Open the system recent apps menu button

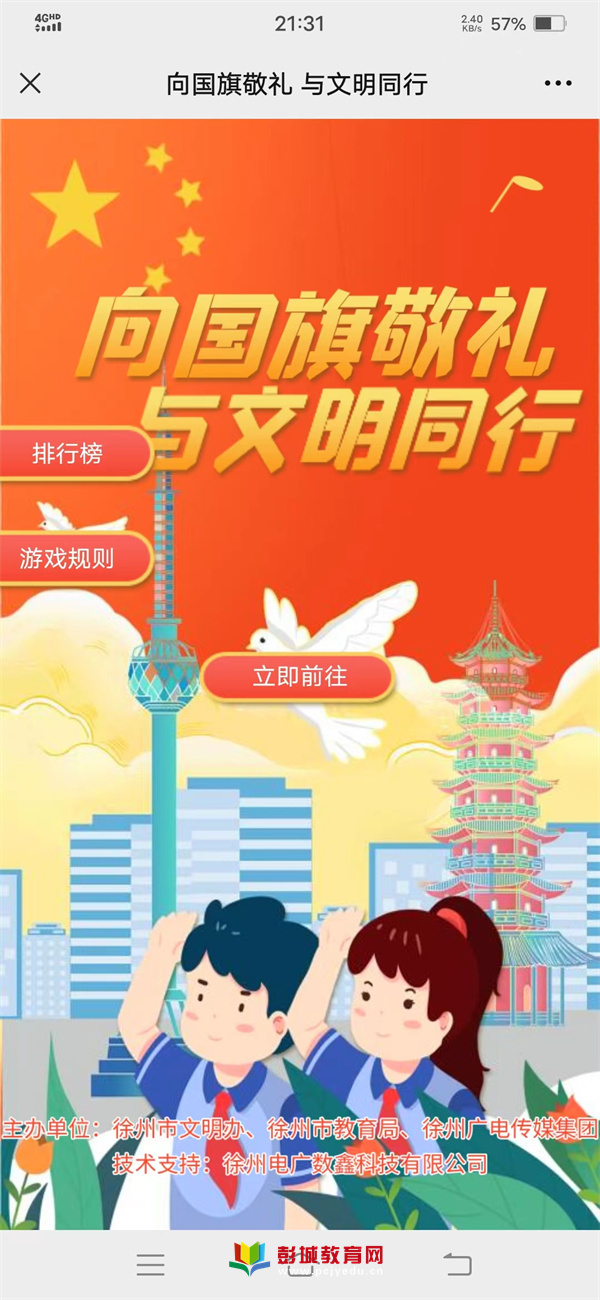(150, 1264)
